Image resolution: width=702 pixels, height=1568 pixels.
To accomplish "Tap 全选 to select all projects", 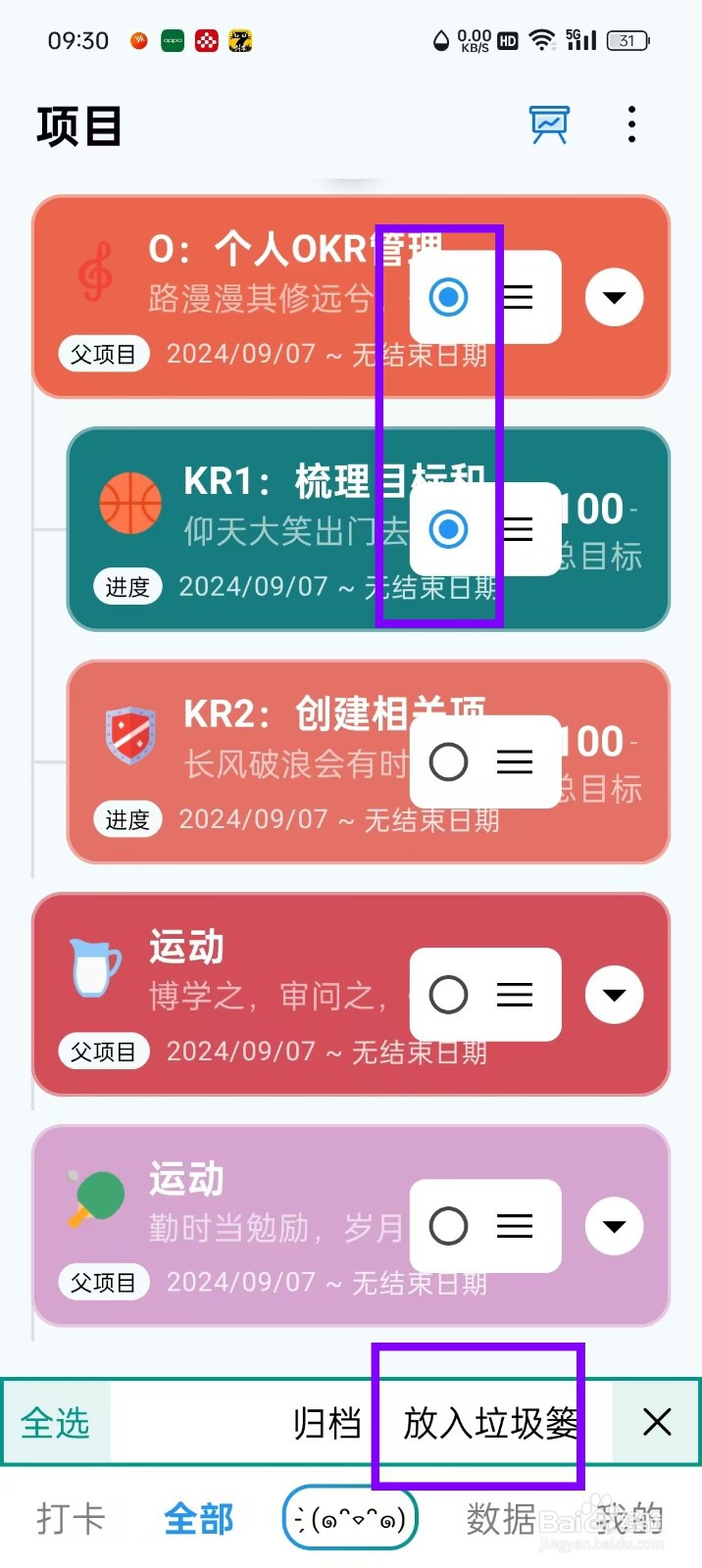I will [56, 1423].
